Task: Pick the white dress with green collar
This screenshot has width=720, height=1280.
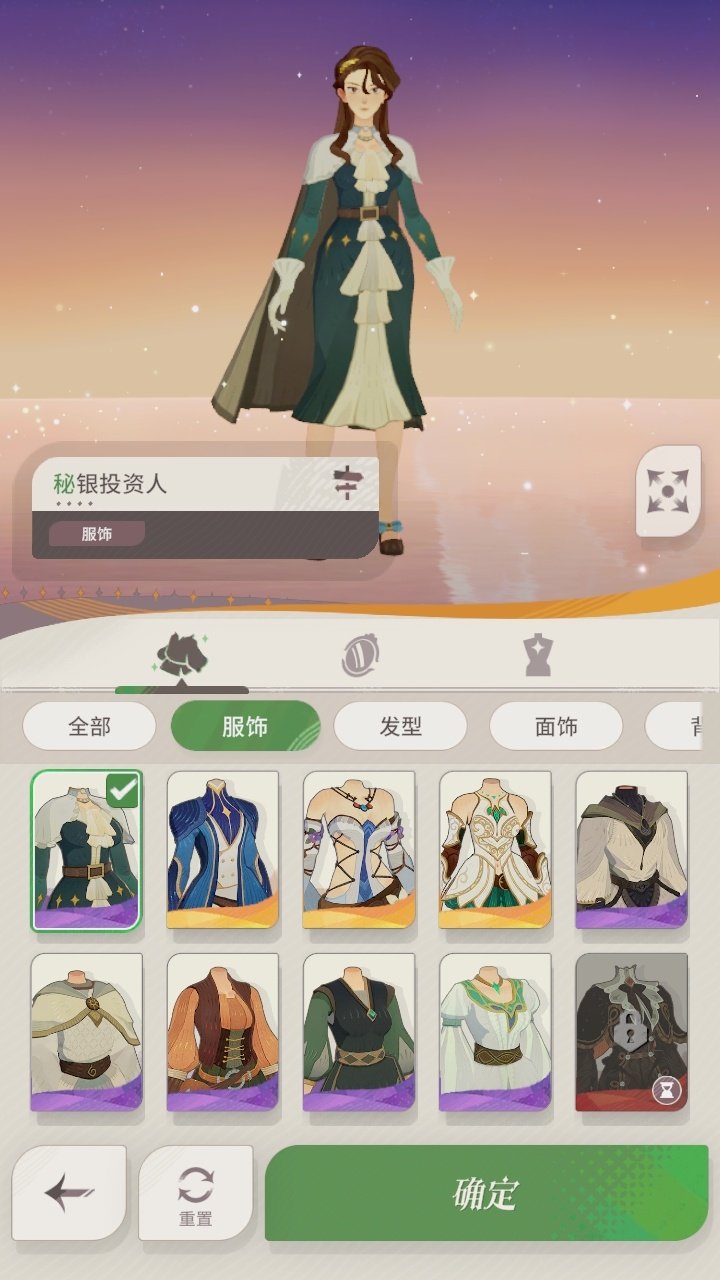Action: tap(495, 1031)
